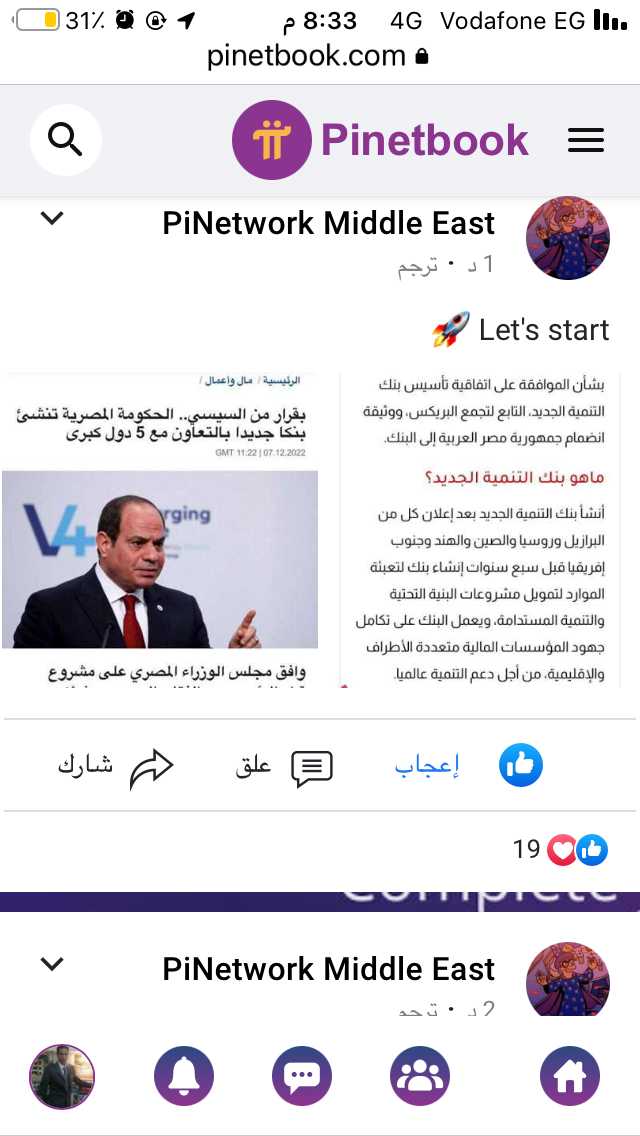Go to the home feed tab
The height and width of the screenshot is (1136, 640).
click(569, 1077)
